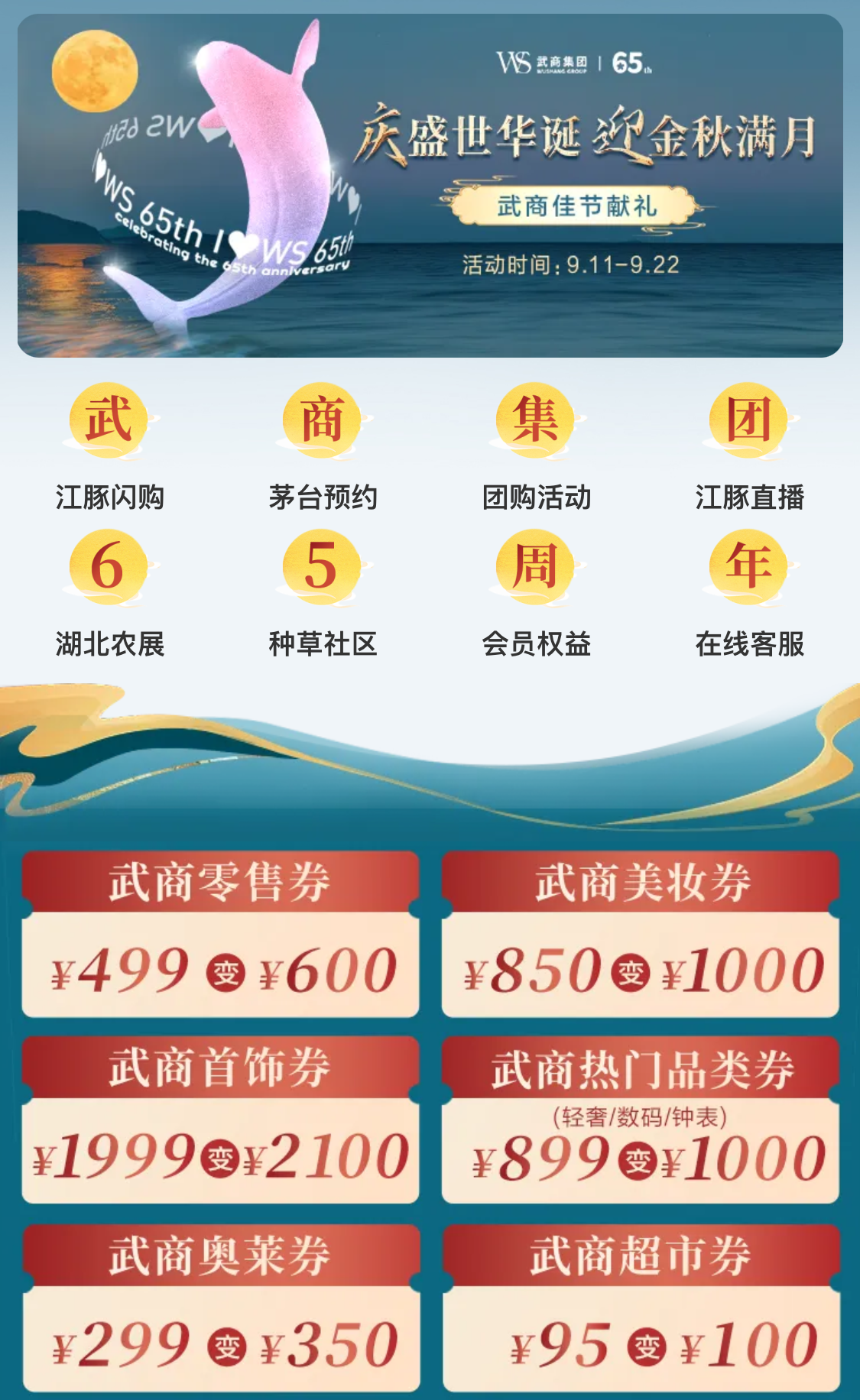The height and width of the screenshot is (1400, 860).
Task: Open the 武商首饰券 ¥1999 coupon card
Action: click(x=220, y=1120)
